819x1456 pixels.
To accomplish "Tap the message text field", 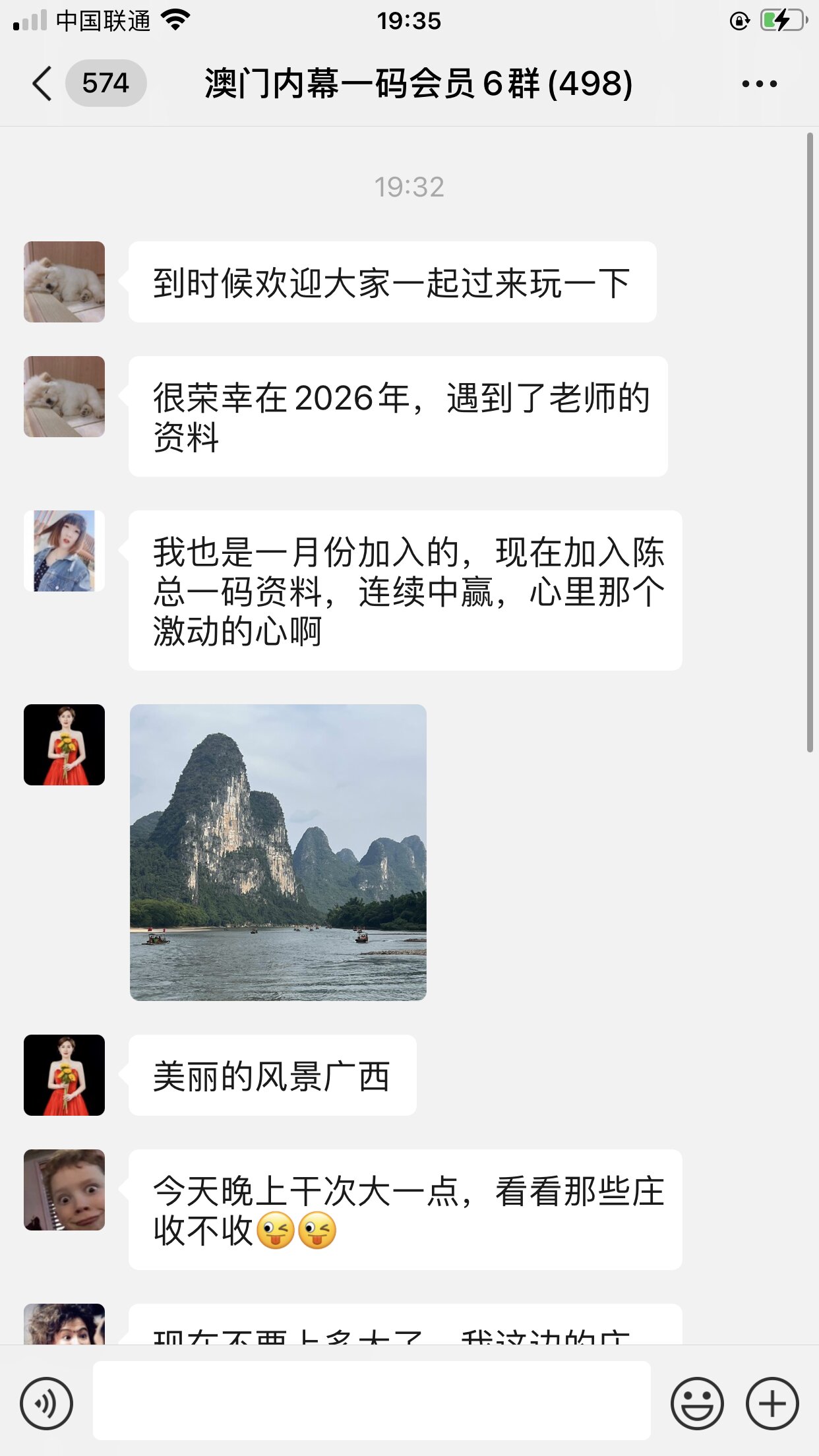I will 371,1401.
